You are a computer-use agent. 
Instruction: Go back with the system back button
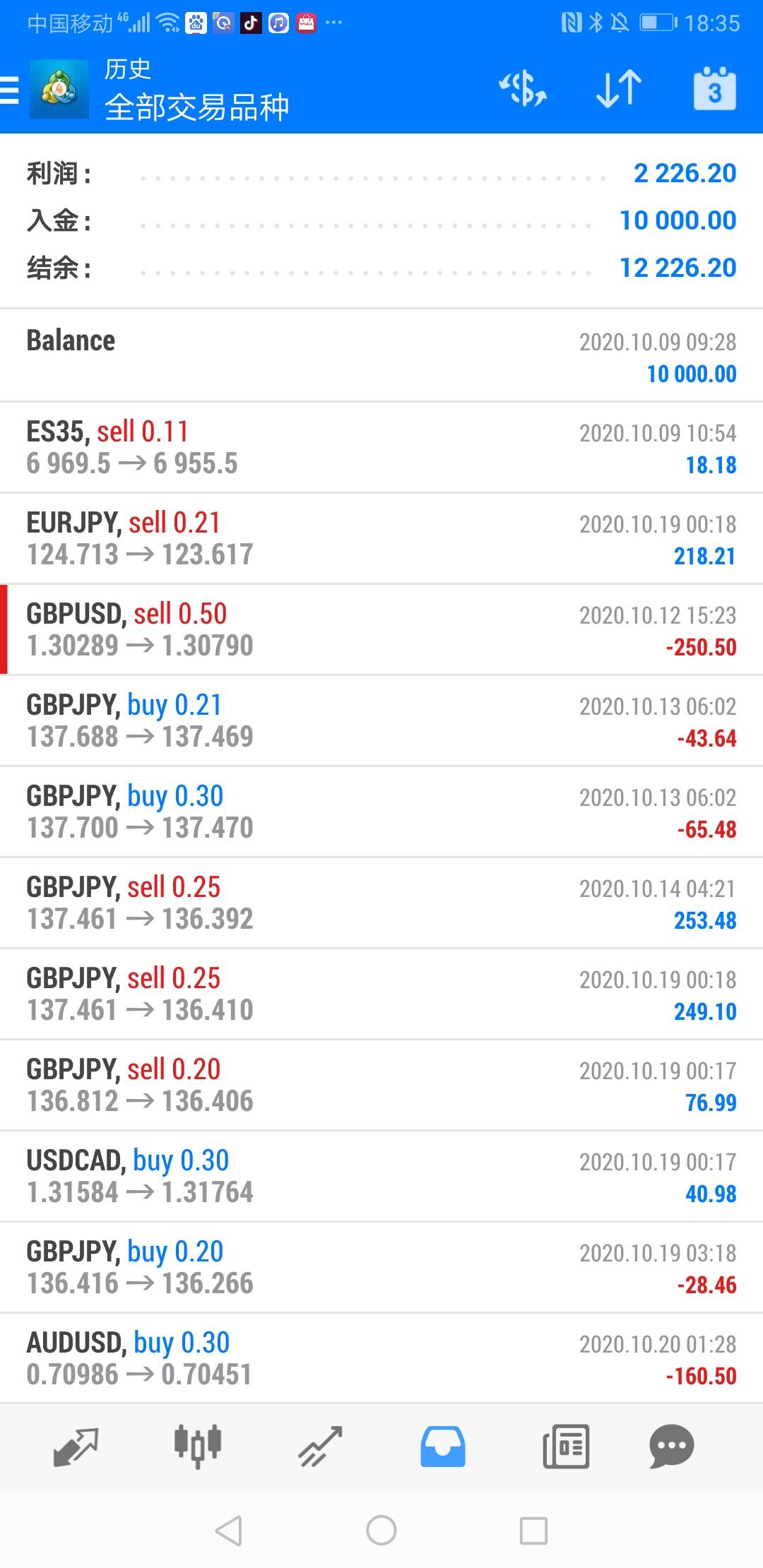(228, 1531)
